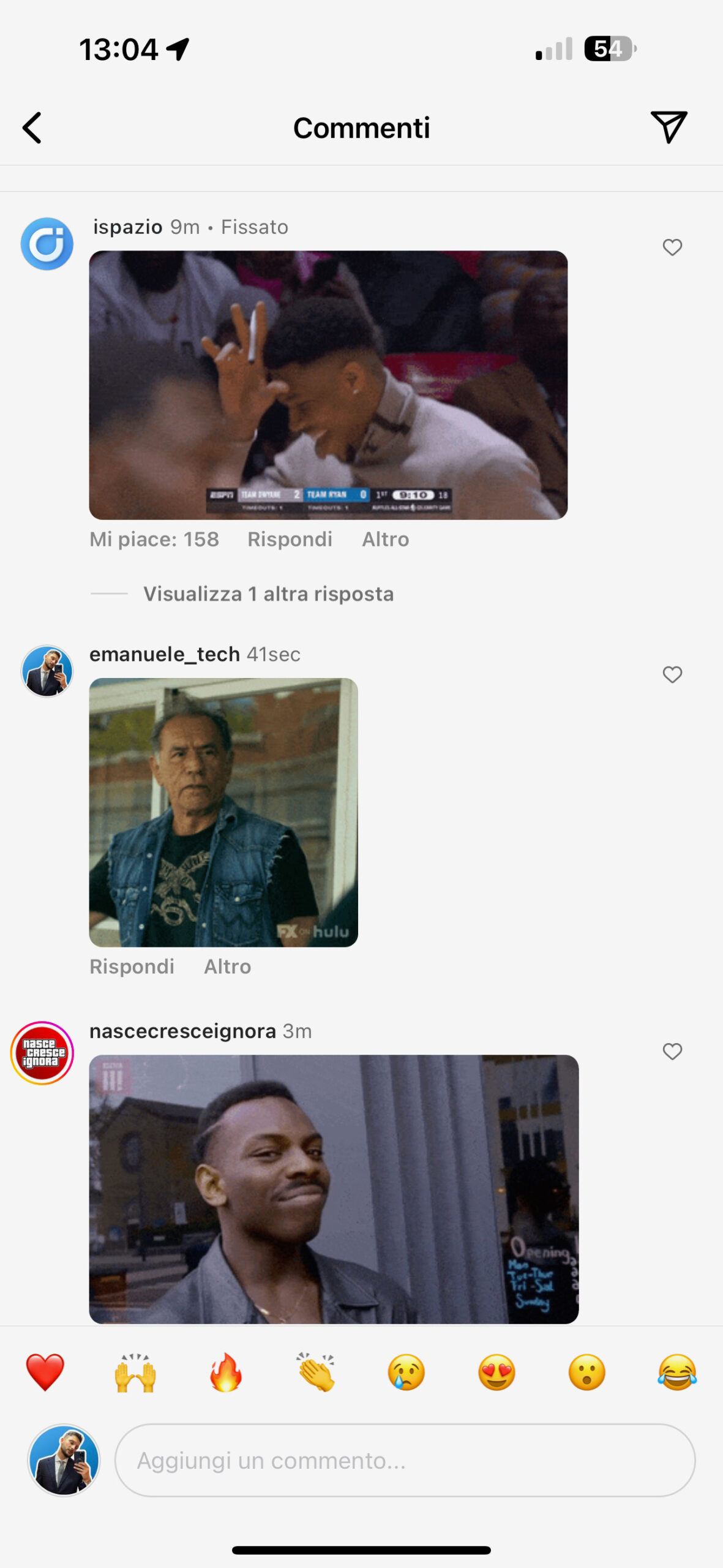The image size is (723, 1568).
Task: Insert the crying face emoji
Action: (406, 1372)
